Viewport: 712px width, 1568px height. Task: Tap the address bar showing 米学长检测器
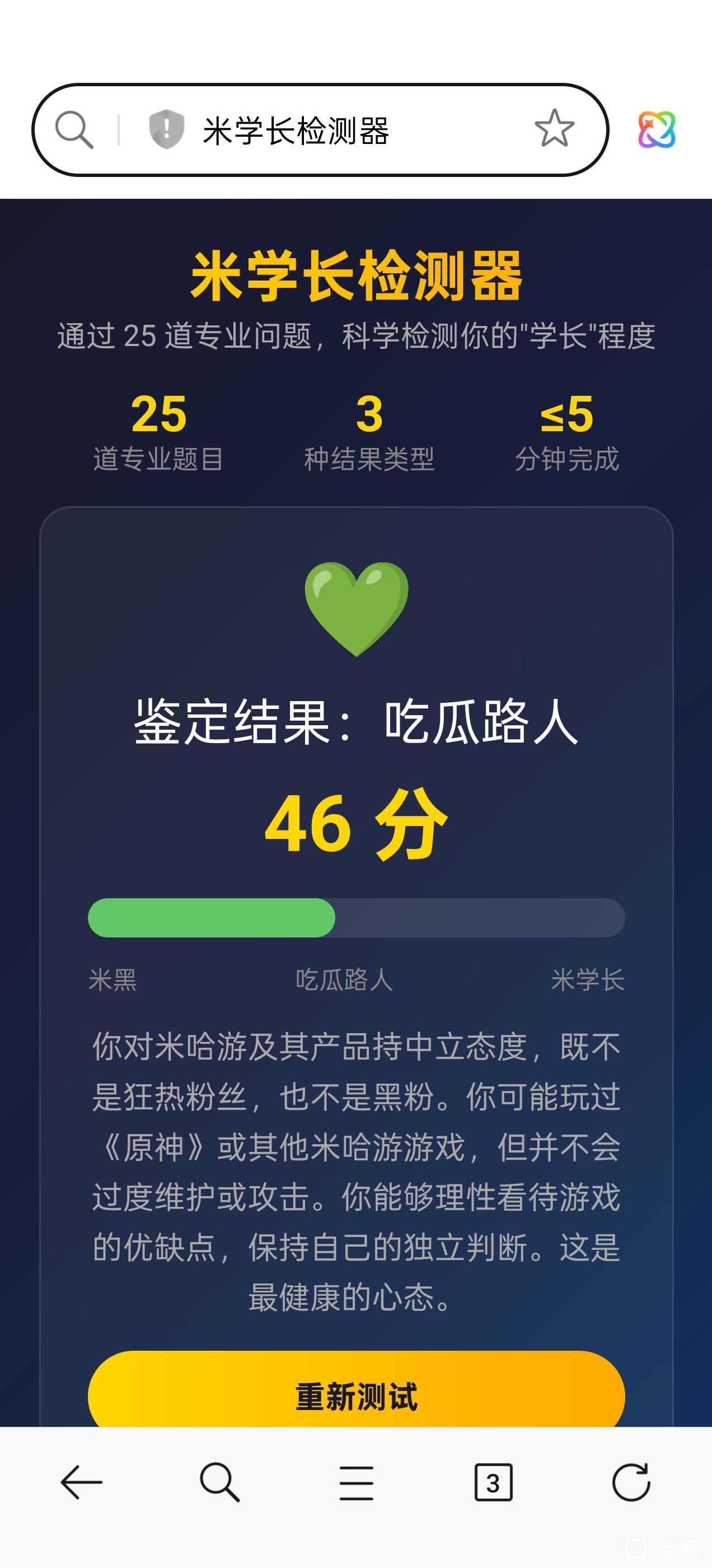point(341,130)
